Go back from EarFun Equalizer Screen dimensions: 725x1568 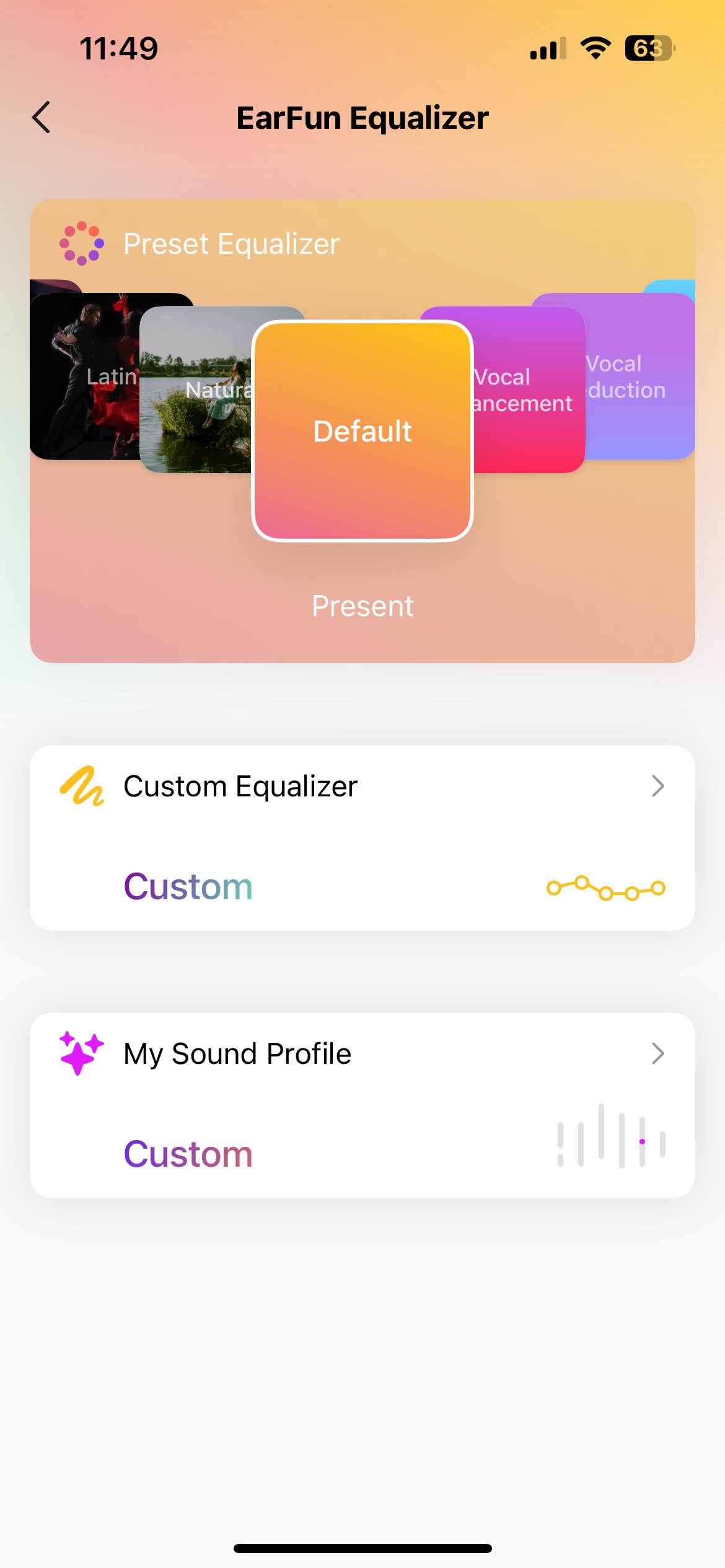point(42,118)
